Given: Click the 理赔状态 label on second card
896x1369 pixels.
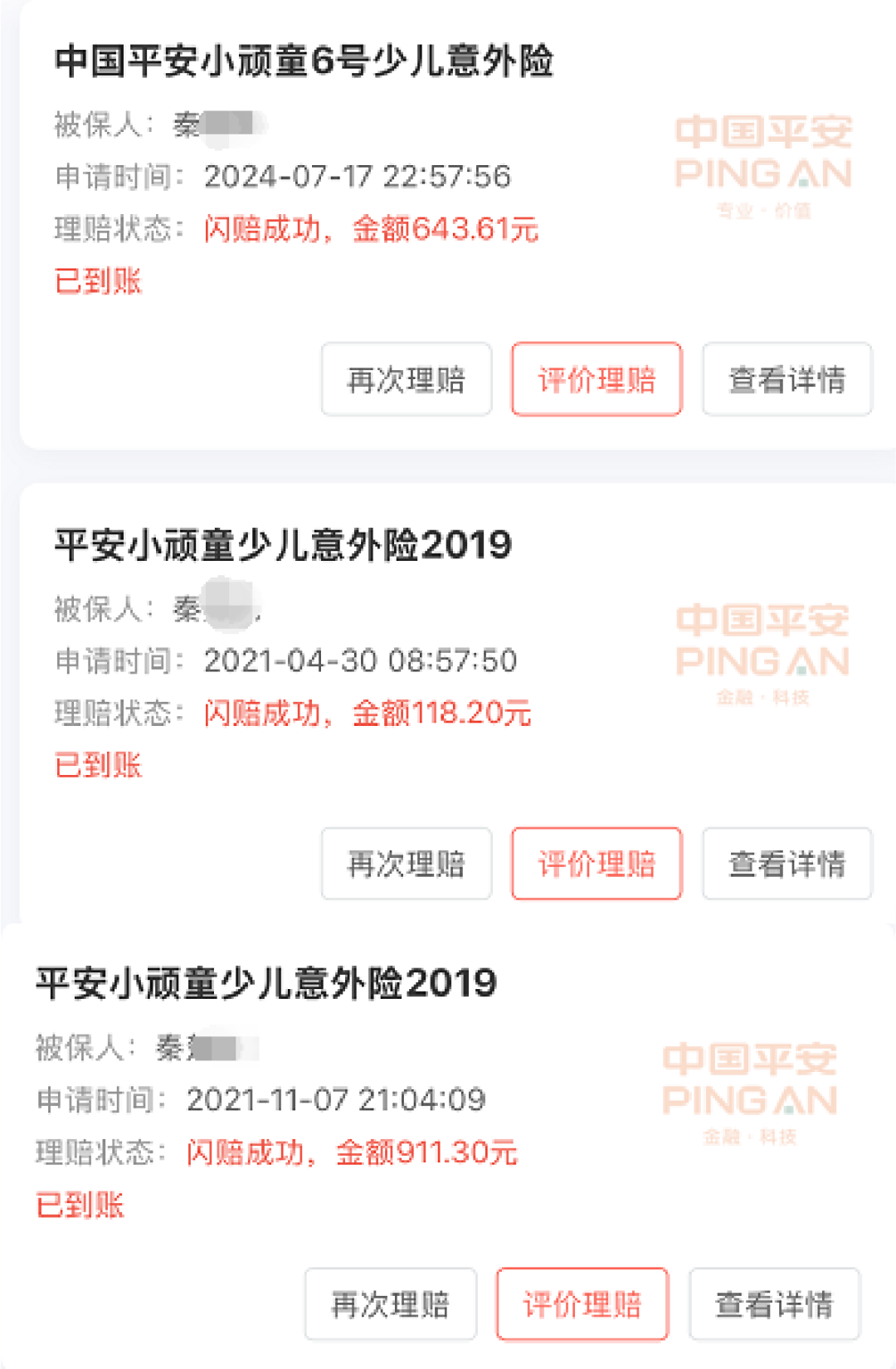Looking at the screenshot, I should [112, 714].
